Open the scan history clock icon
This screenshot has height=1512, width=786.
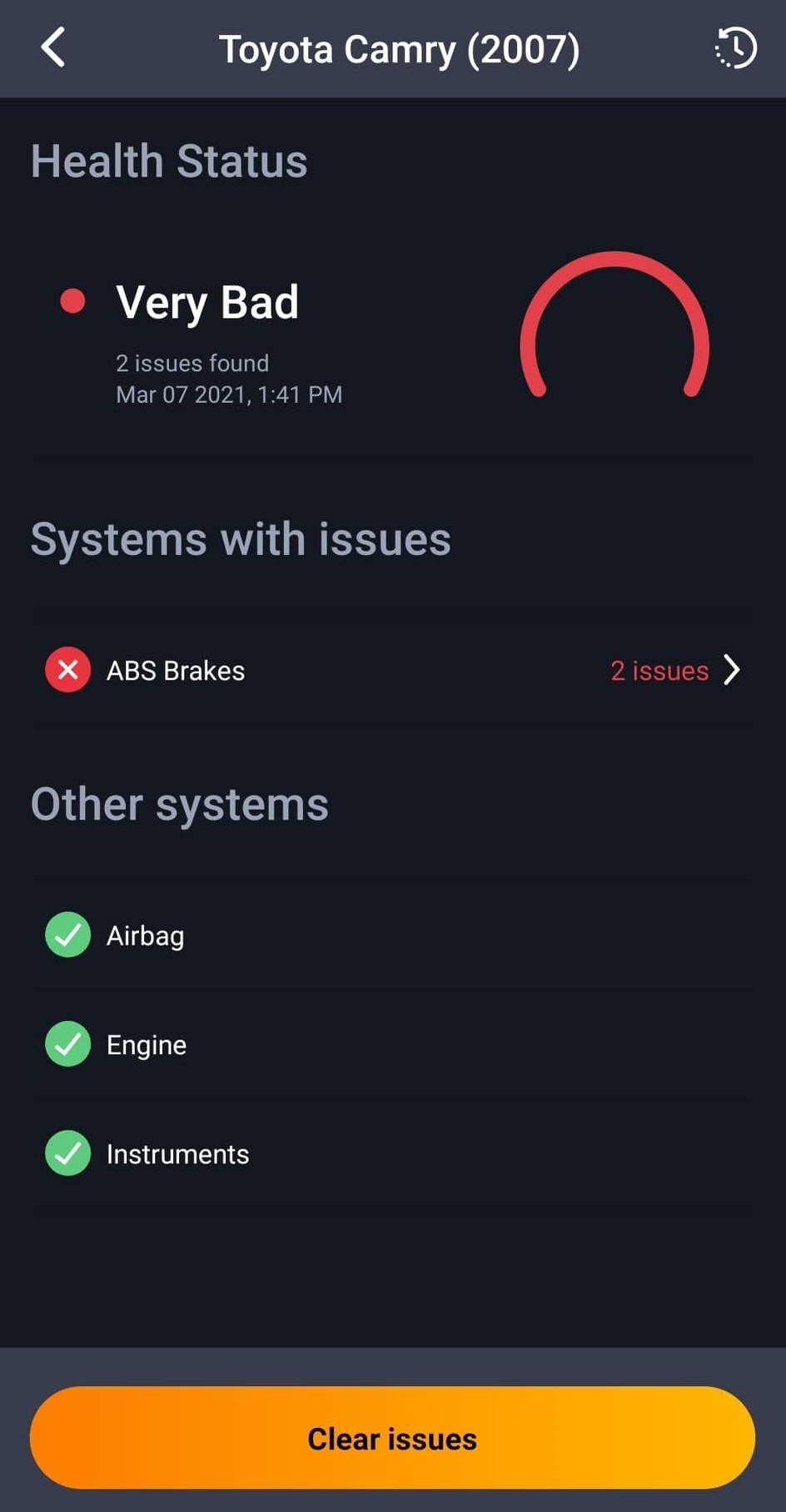point(735,47)
